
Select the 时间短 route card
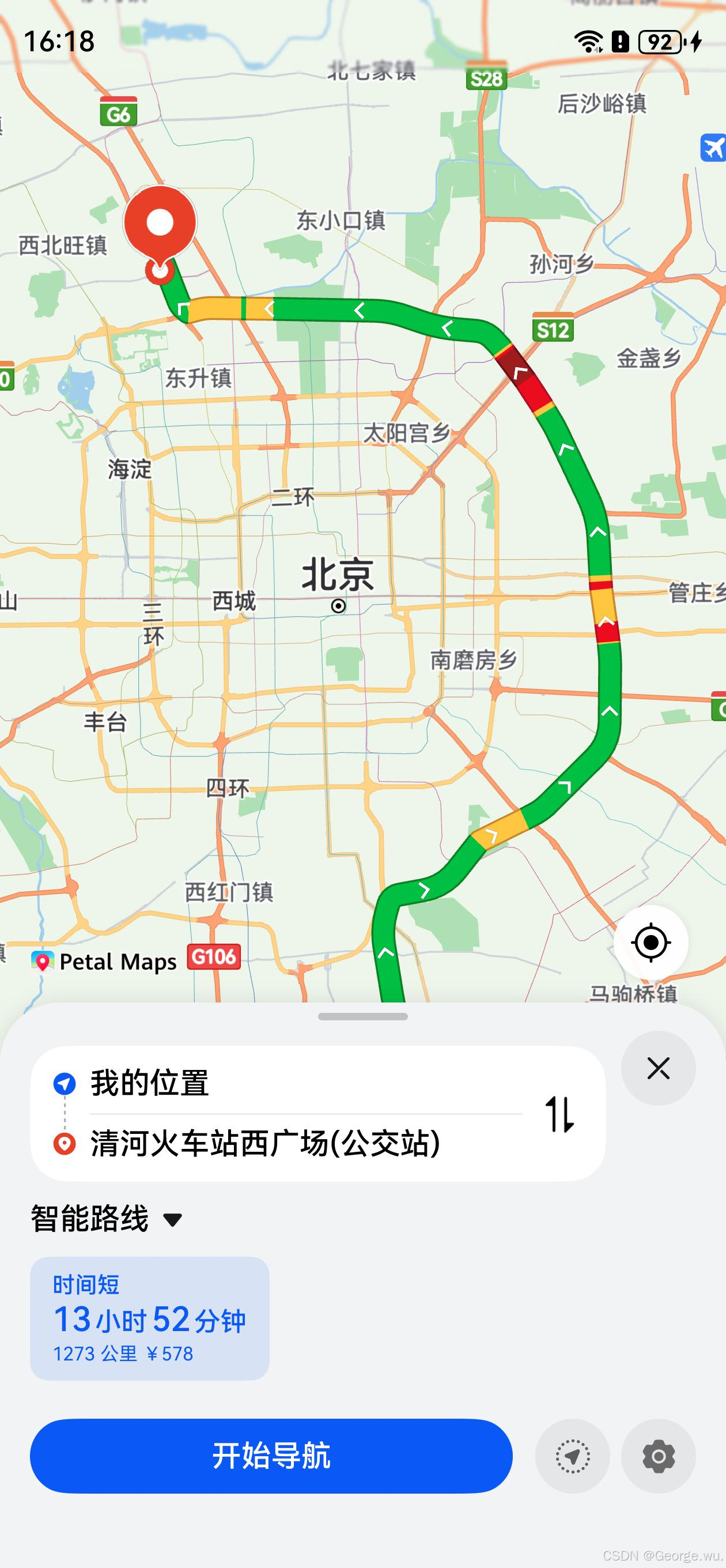(x=150, y=1318)
